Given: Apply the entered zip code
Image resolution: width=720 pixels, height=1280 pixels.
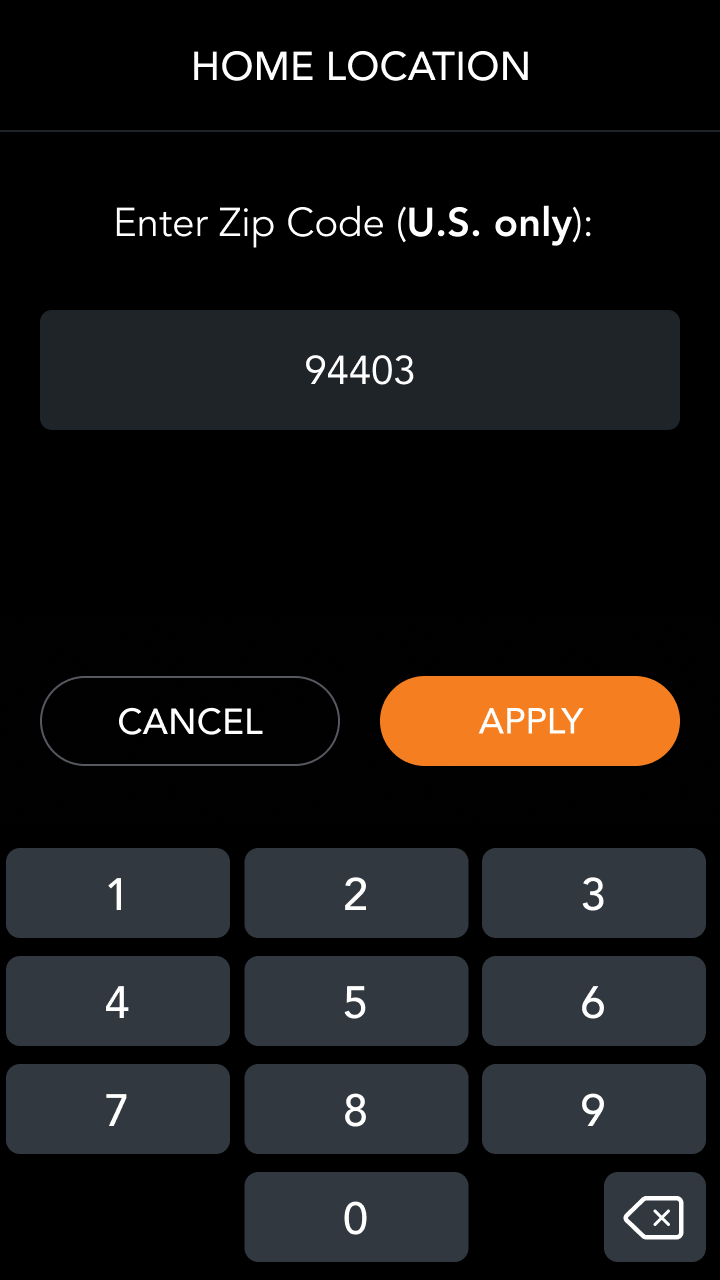Looking at the screenshot, I should click(x=530, y=721).
